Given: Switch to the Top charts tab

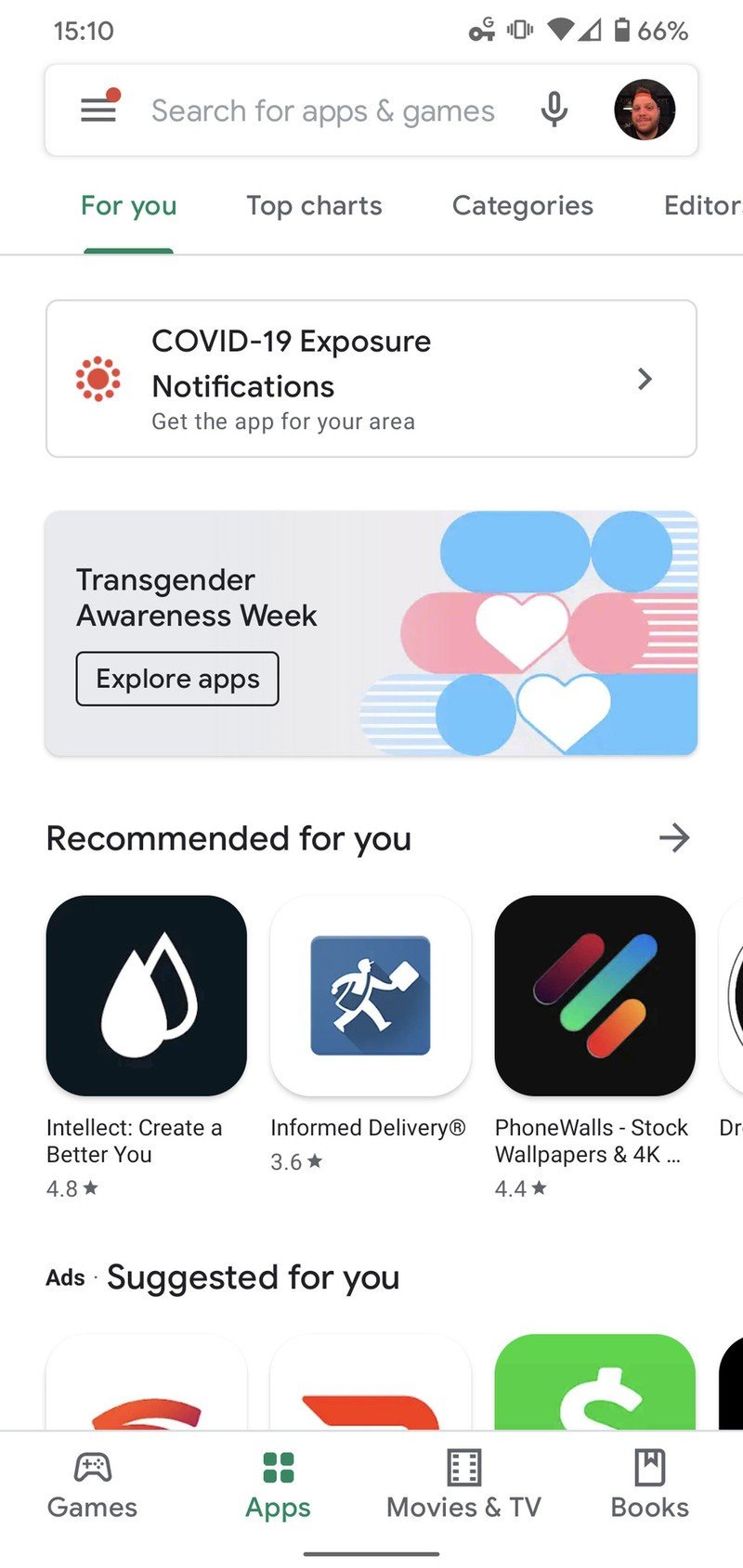Looking at the screenshot, I should [x=314, y=206].
